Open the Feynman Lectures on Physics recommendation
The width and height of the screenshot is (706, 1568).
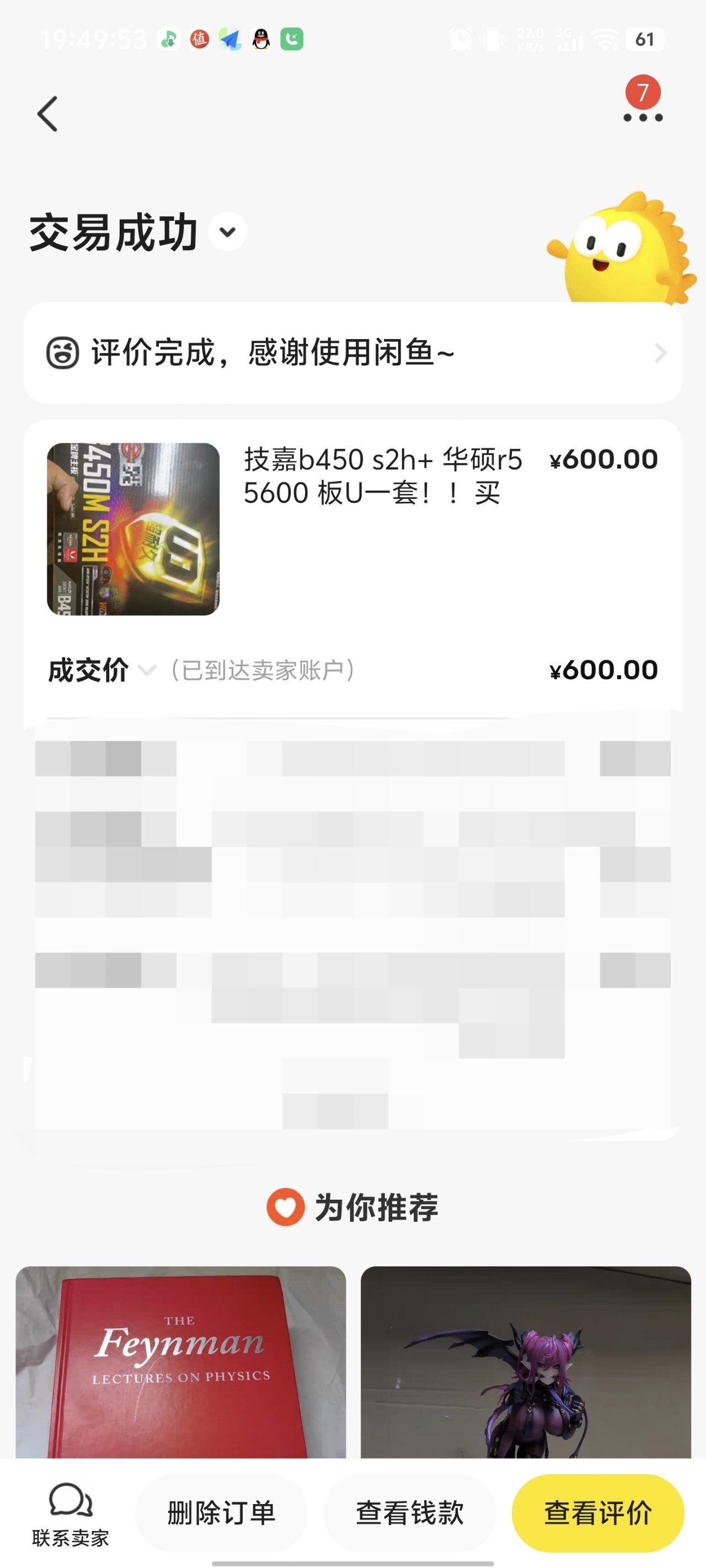tap(181, 1362)
